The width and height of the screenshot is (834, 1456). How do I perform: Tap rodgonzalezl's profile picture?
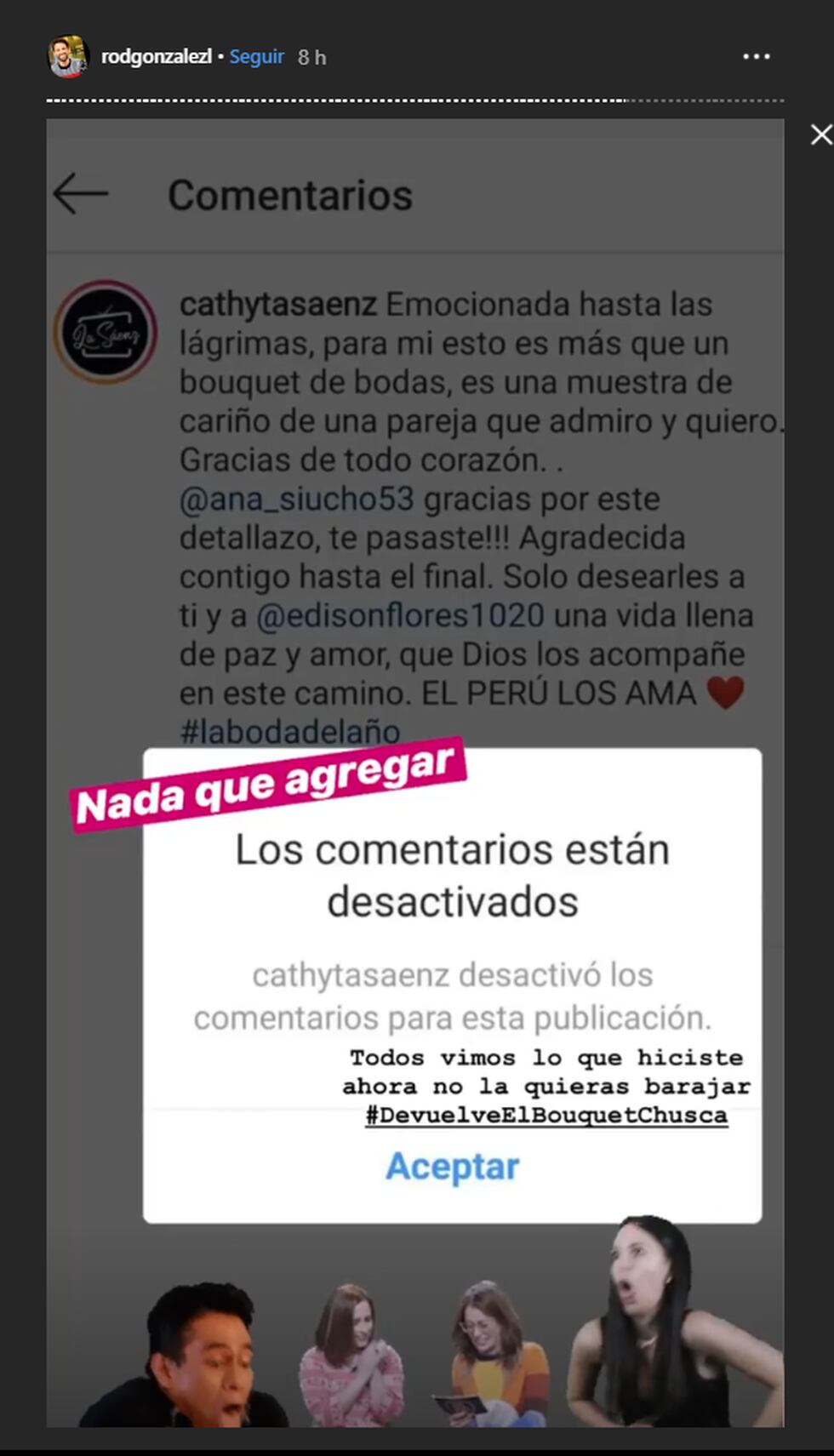(x=68, y=57)
